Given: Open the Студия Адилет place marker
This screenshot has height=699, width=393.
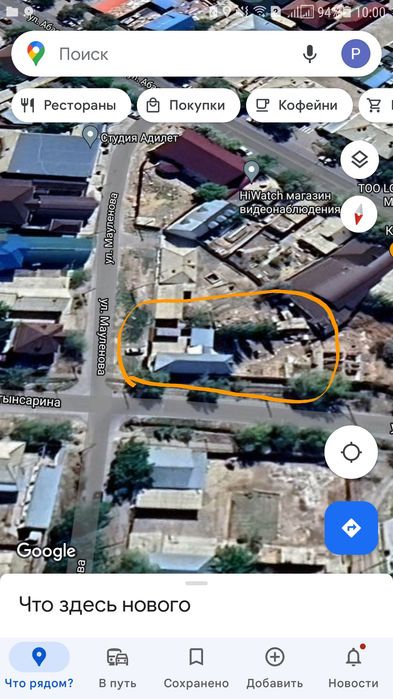Looking at the screenshot, I should (x=91, y=136).
